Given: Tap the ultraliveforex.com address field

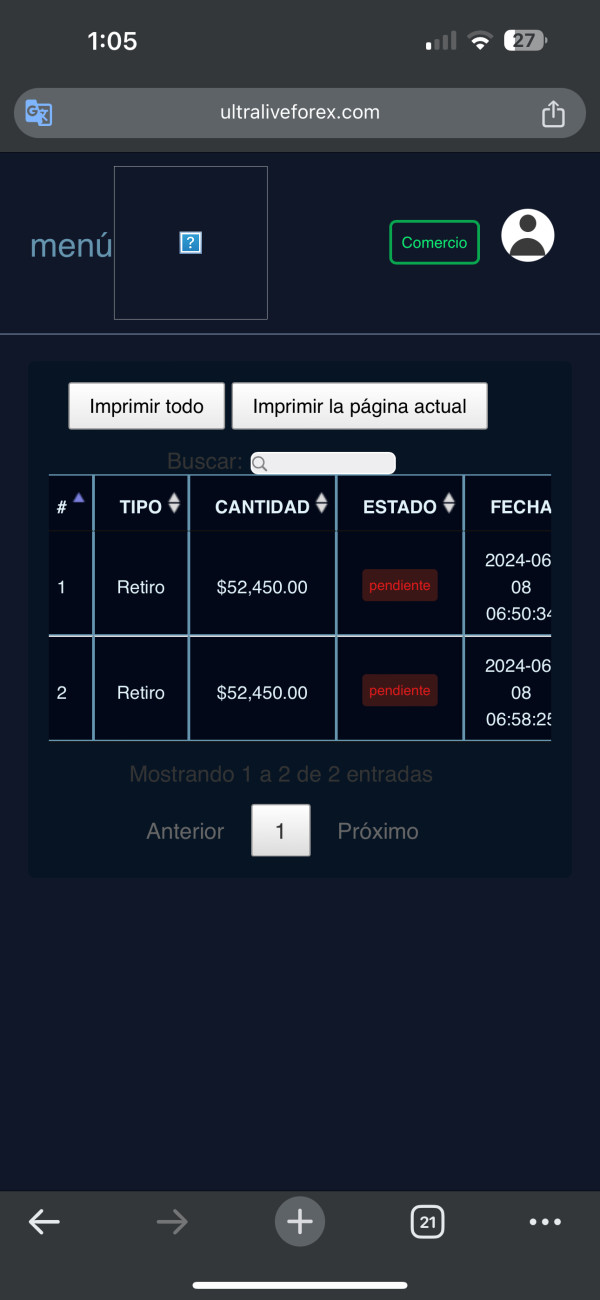Looking at the screenshot, I should coord(300,113).
